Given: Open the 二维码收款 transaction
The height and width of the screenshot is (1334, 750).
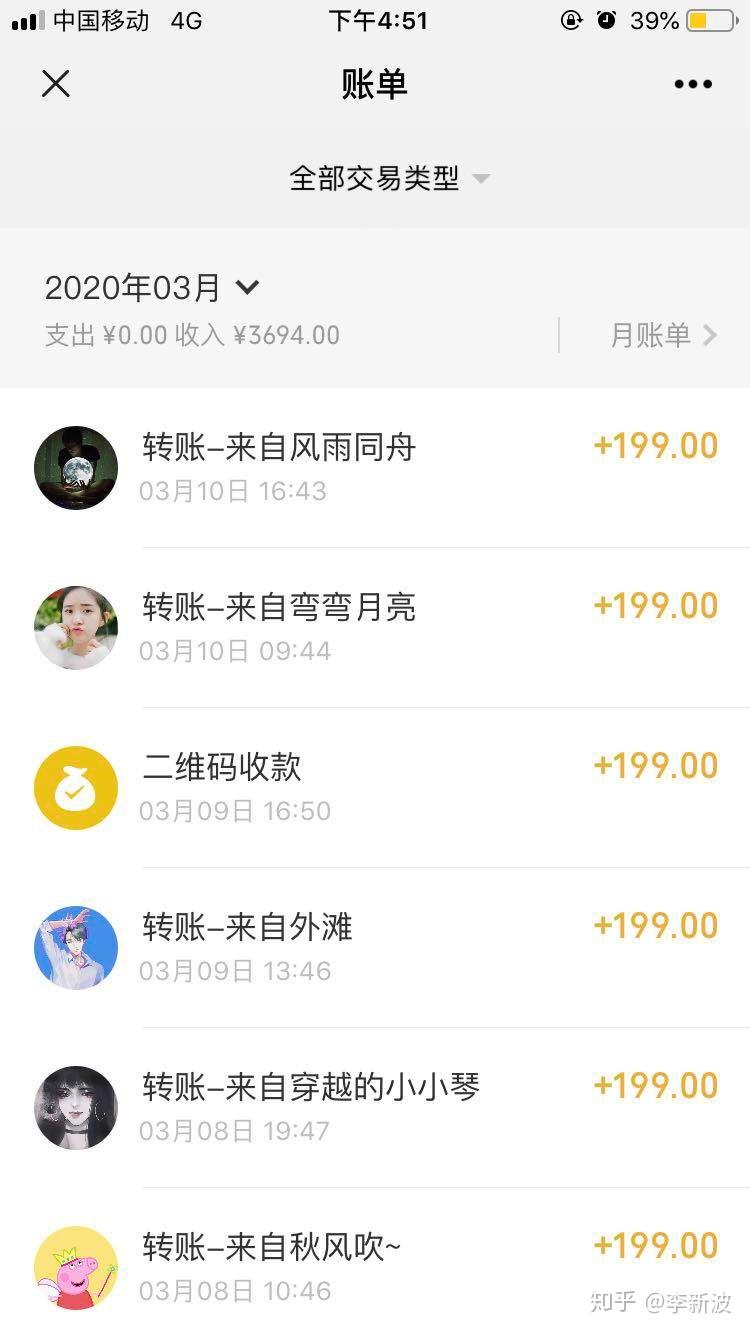Looking at the screenshot, I should tap(375, 788).
